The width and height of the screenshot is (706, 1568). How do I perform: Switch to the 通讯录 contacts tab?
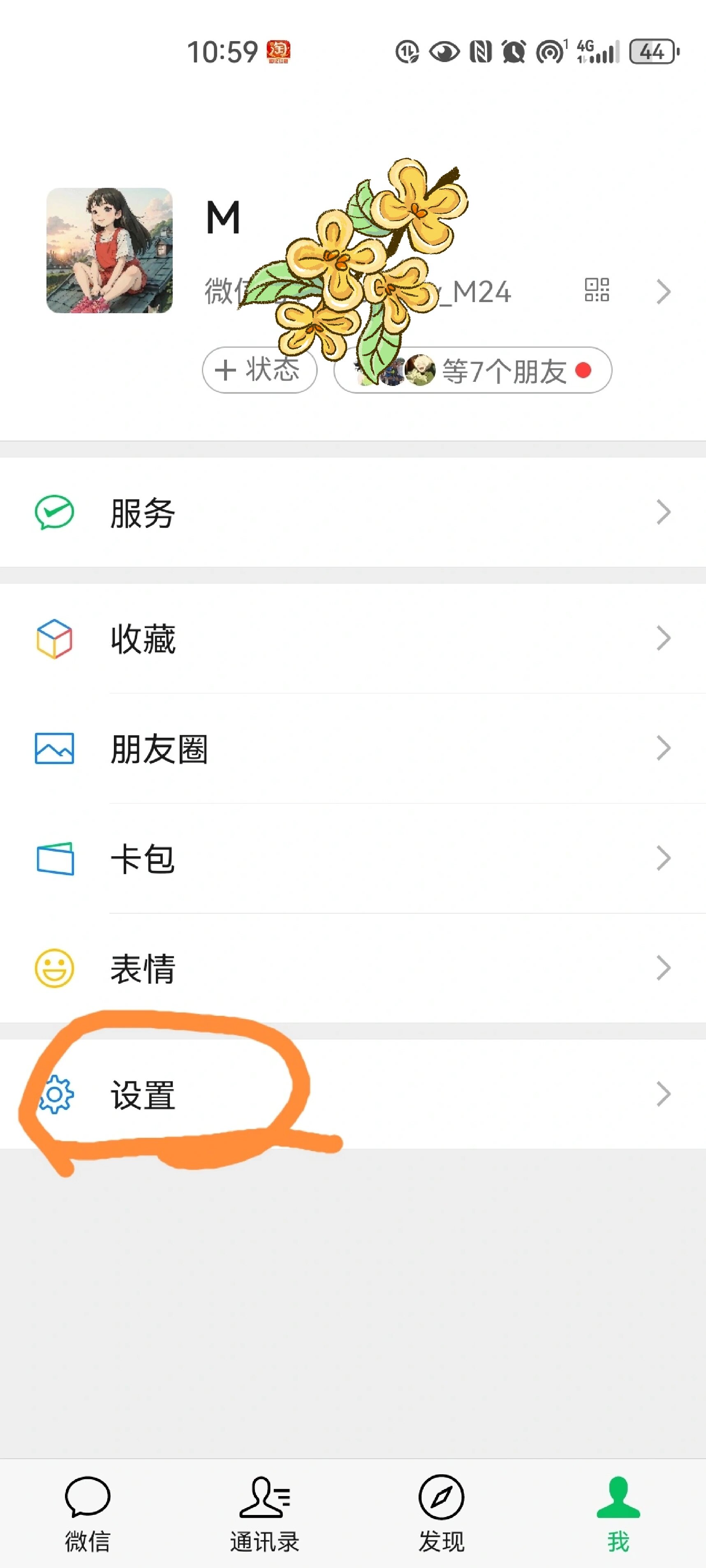click(x=264, y=1513)
